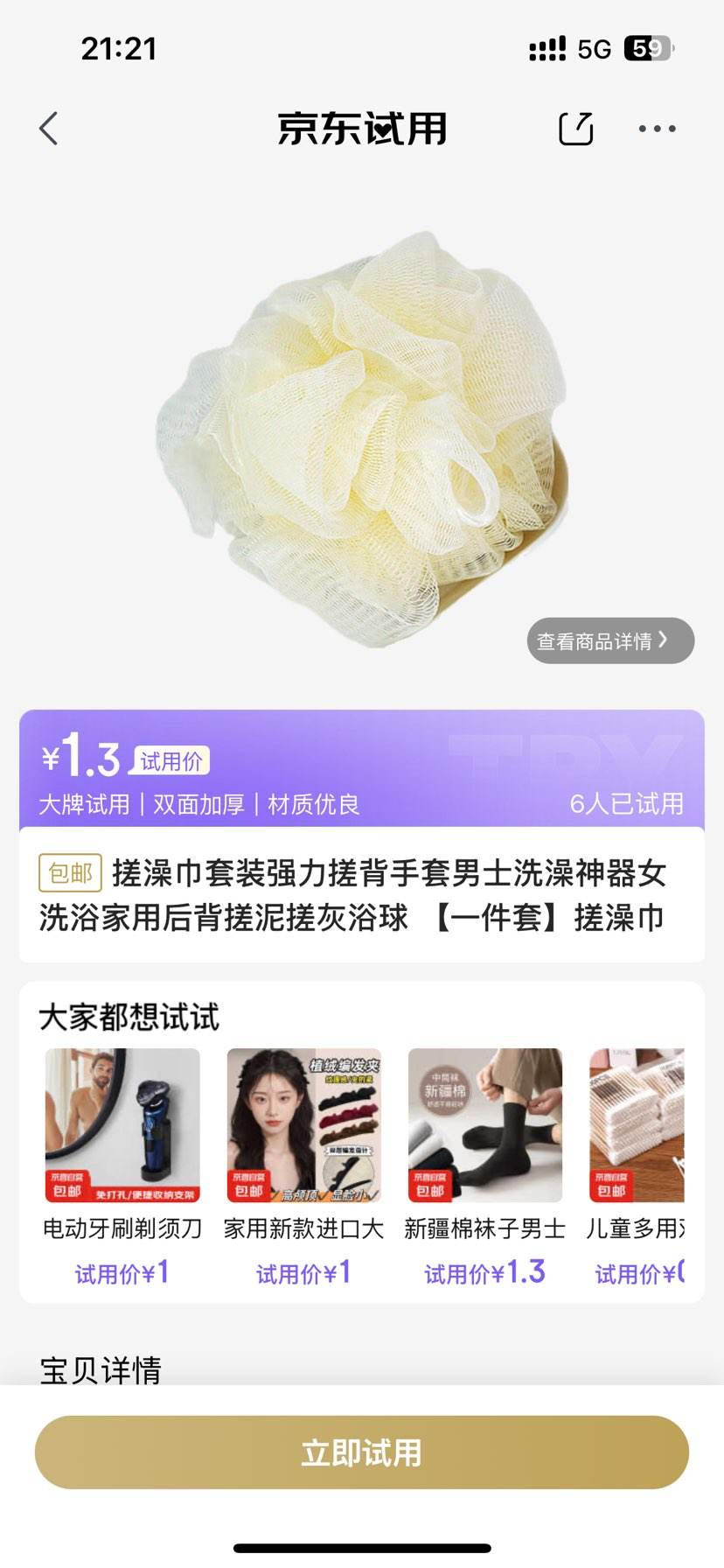Tap 查看商品详情 to view product details
The height and width of the screenshot is (1568, 724).
(609, 641)
